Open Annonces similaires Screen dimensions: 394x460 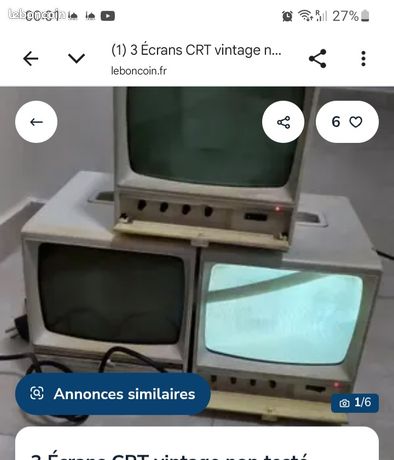(x=113, y=394)
